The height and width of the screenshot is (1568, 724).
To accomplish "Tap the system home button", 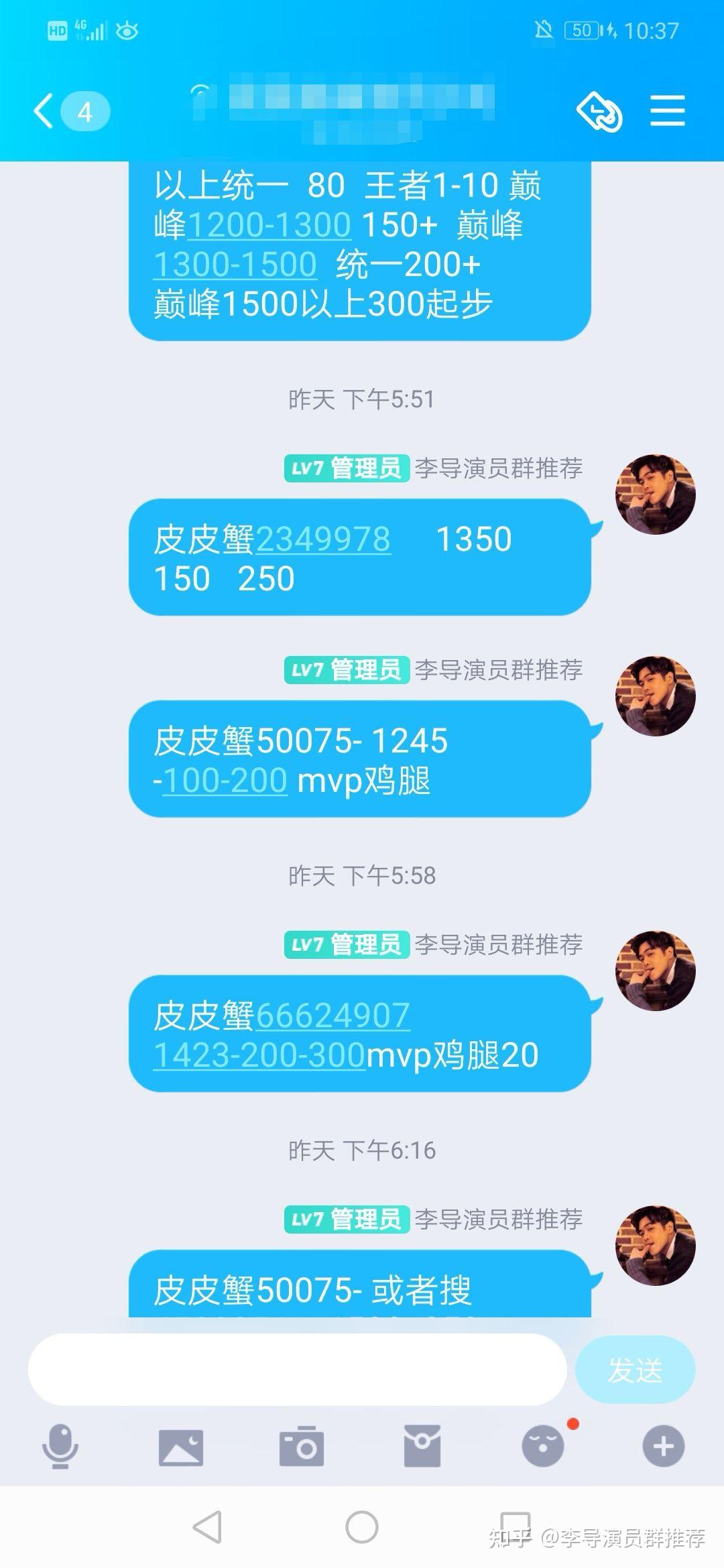I will (x=362, y=1528).
